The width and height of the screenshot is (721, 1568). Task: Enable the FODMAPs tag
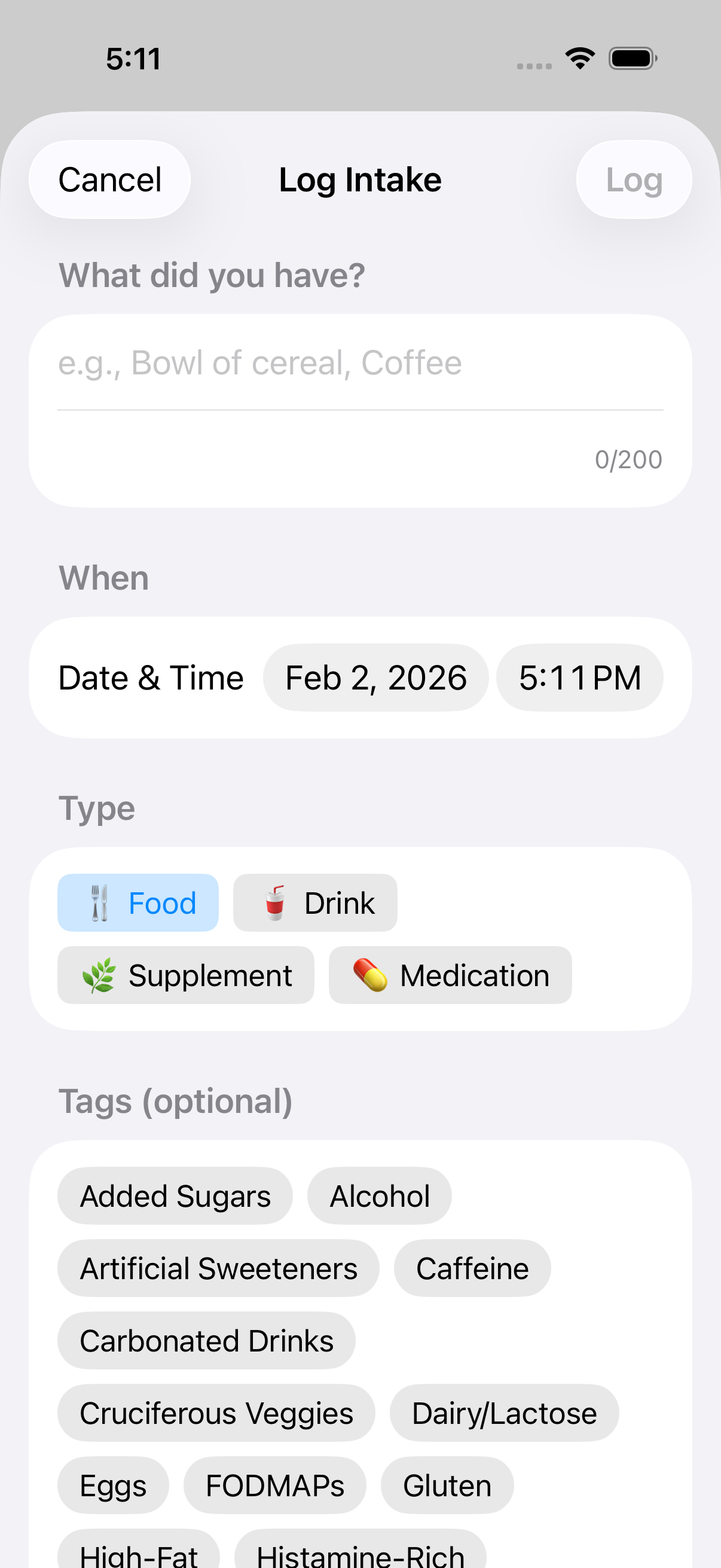pos(274,1485)
